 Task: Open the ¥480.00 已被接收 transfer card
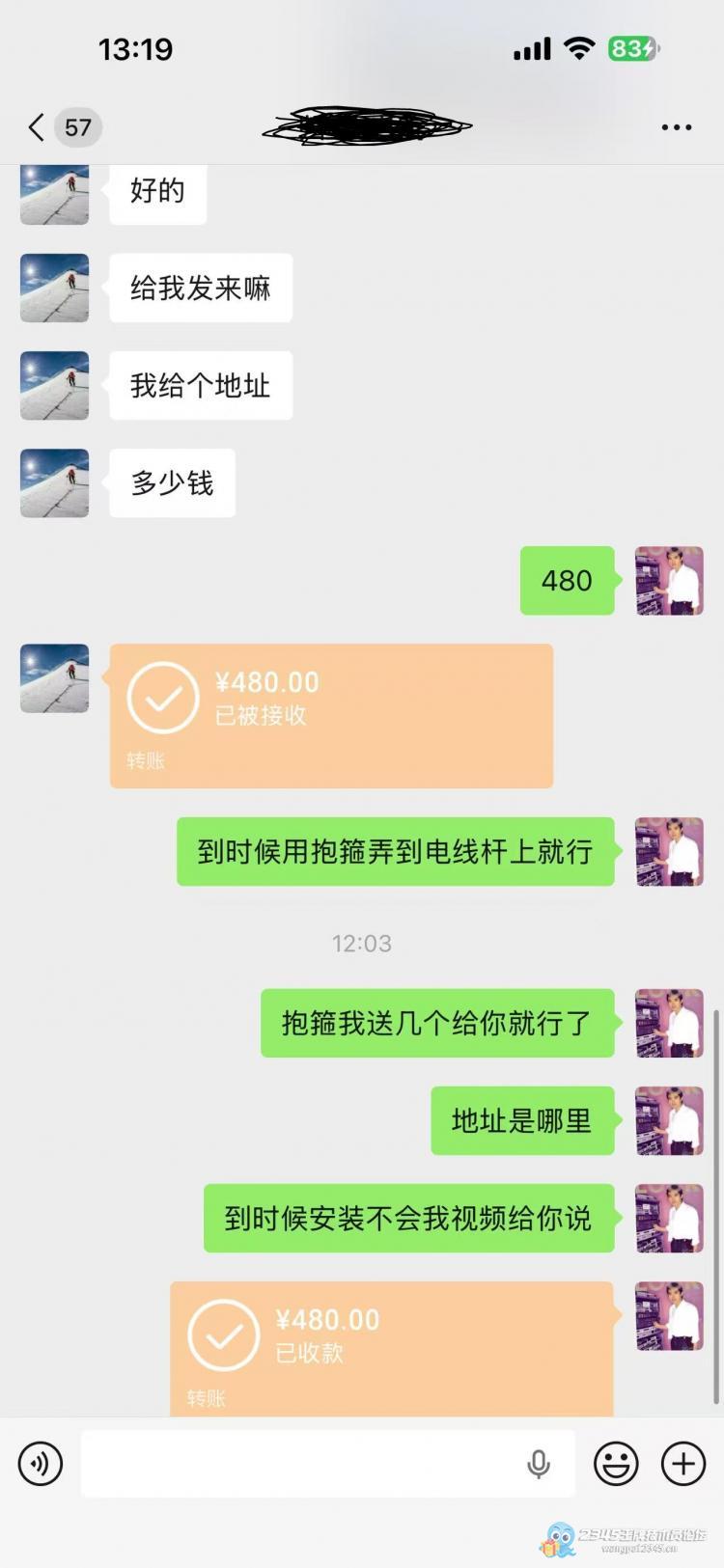pos(331,715)
